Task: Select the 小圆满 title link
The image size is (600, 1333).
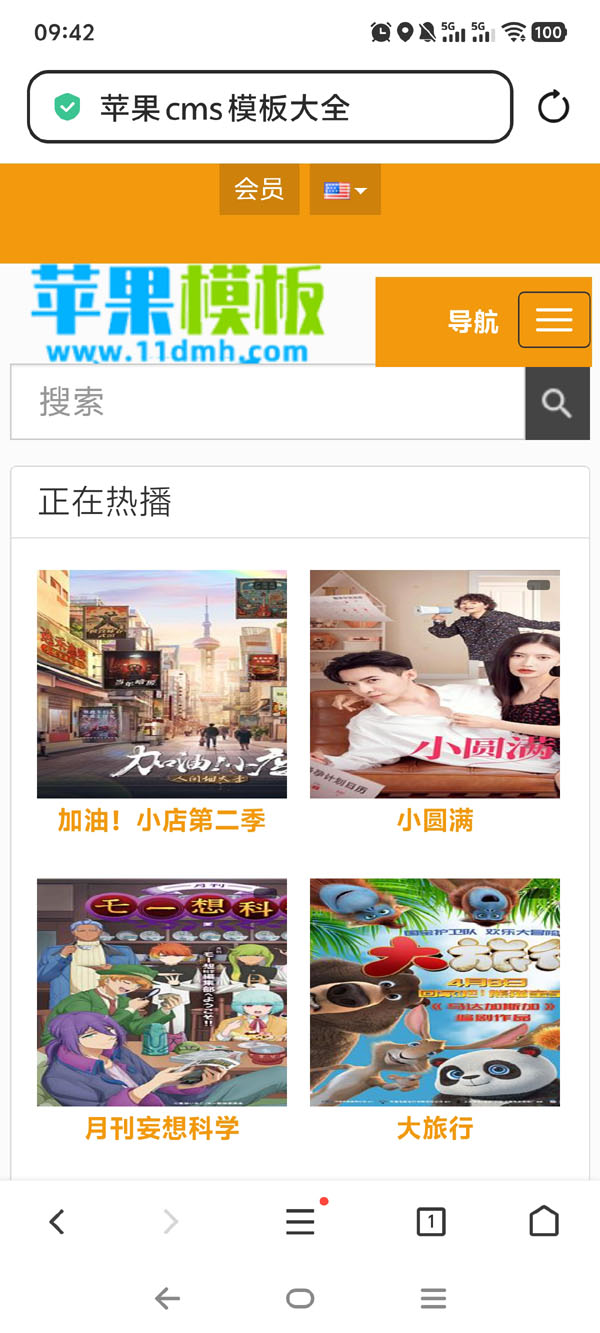Action: click(x=435, y=821)
